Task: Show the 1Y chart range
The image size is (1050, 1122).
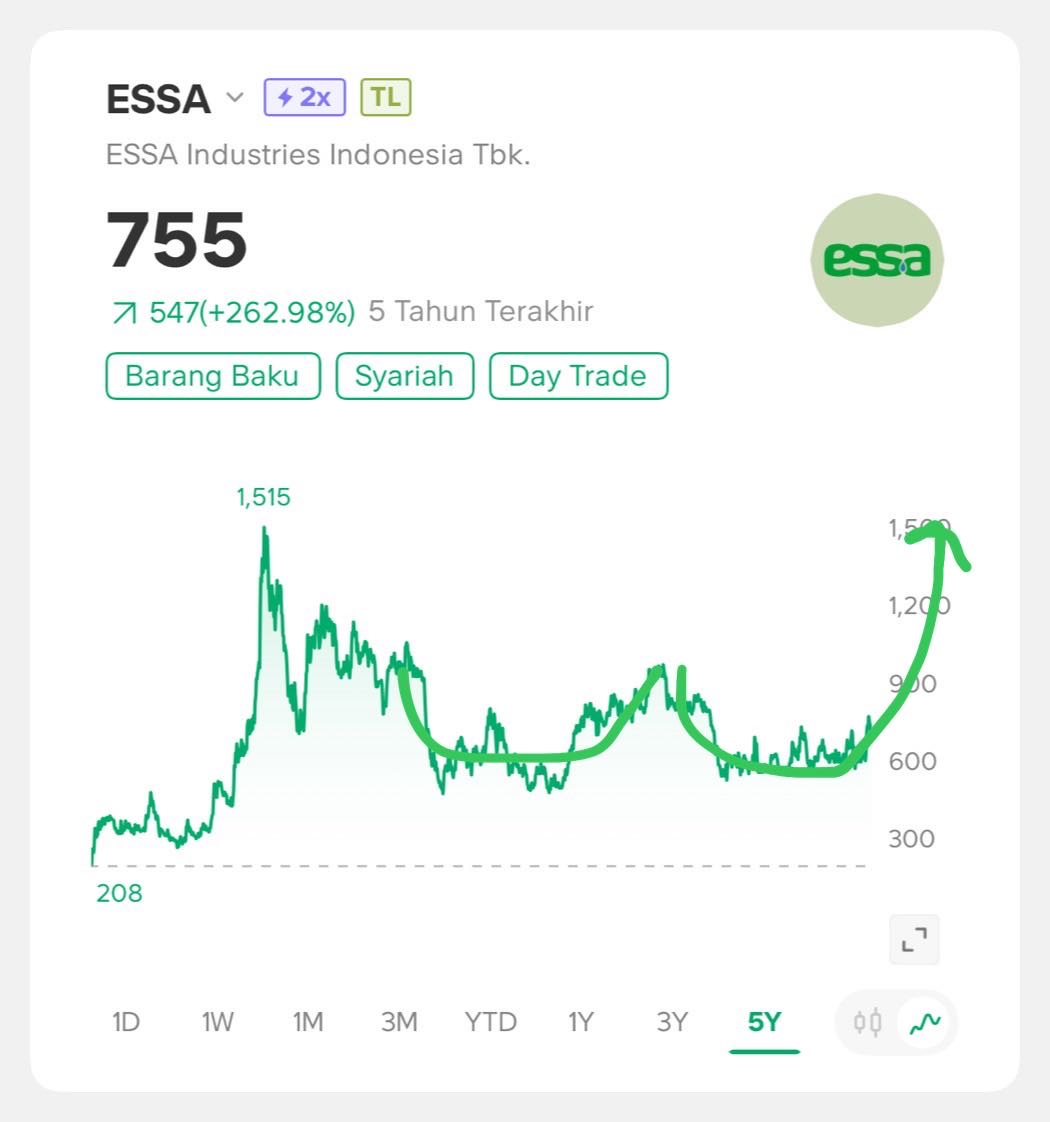Action: tap(581, 1022)
